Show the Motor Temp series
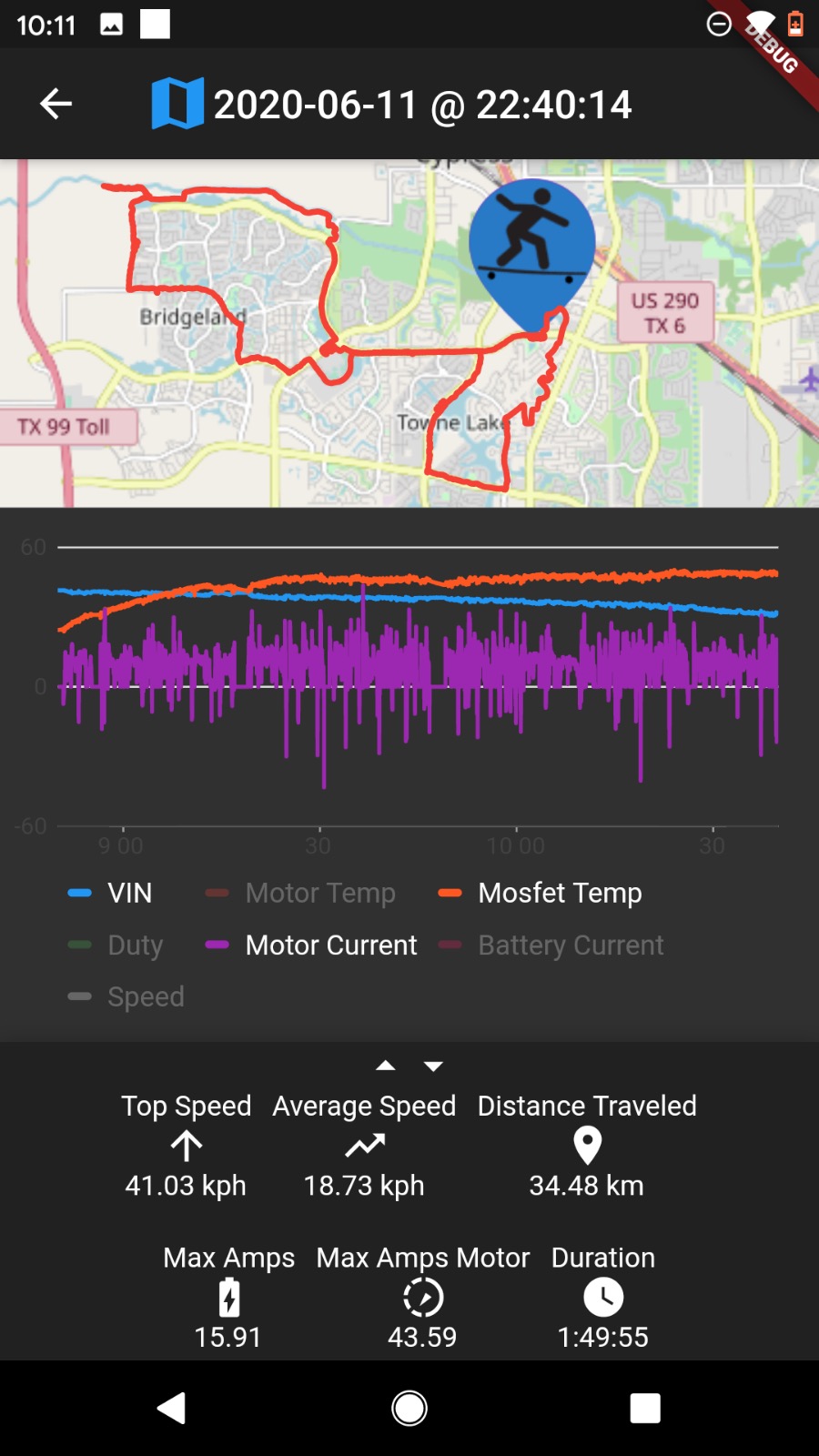 click(x=302, y=893)
